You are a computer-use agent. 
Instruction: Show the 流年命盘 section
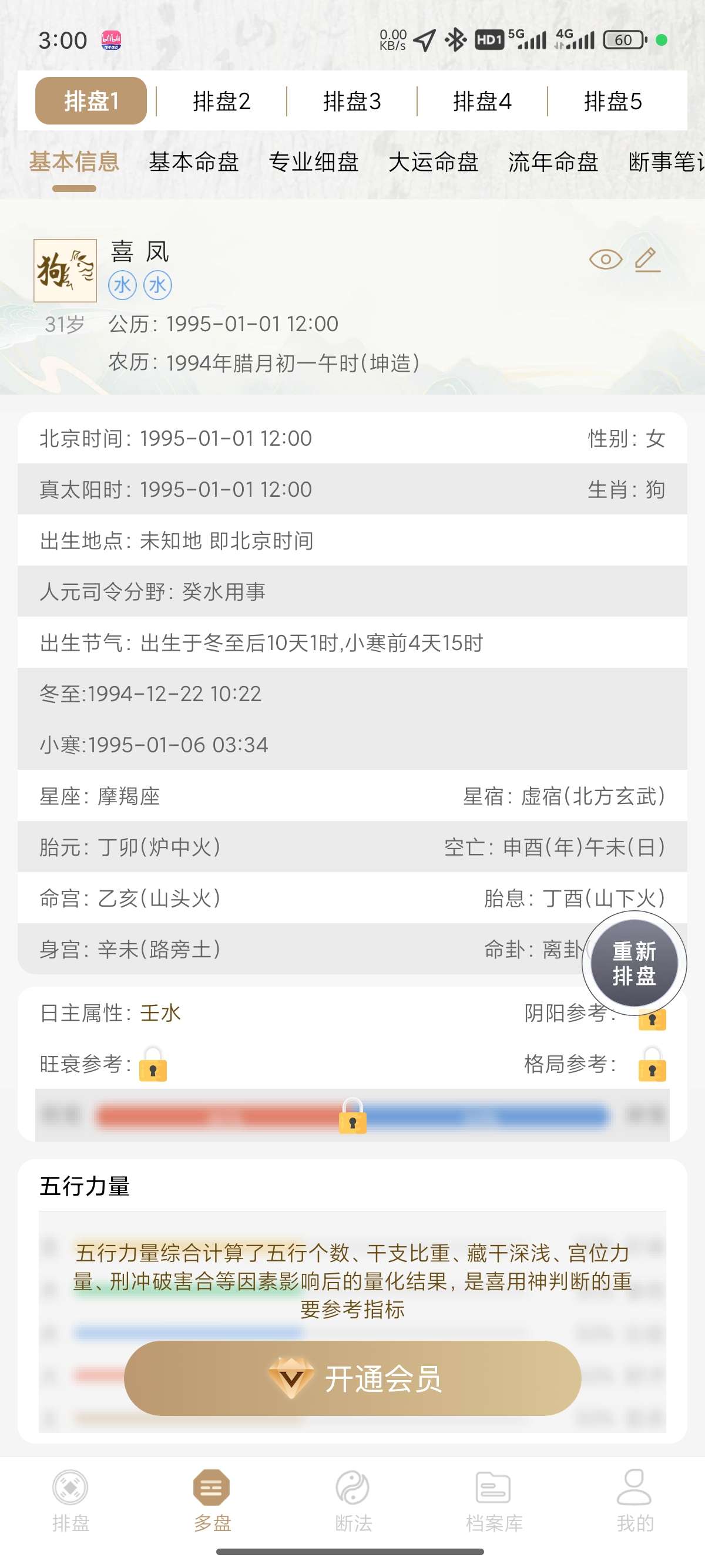point(553,162)
